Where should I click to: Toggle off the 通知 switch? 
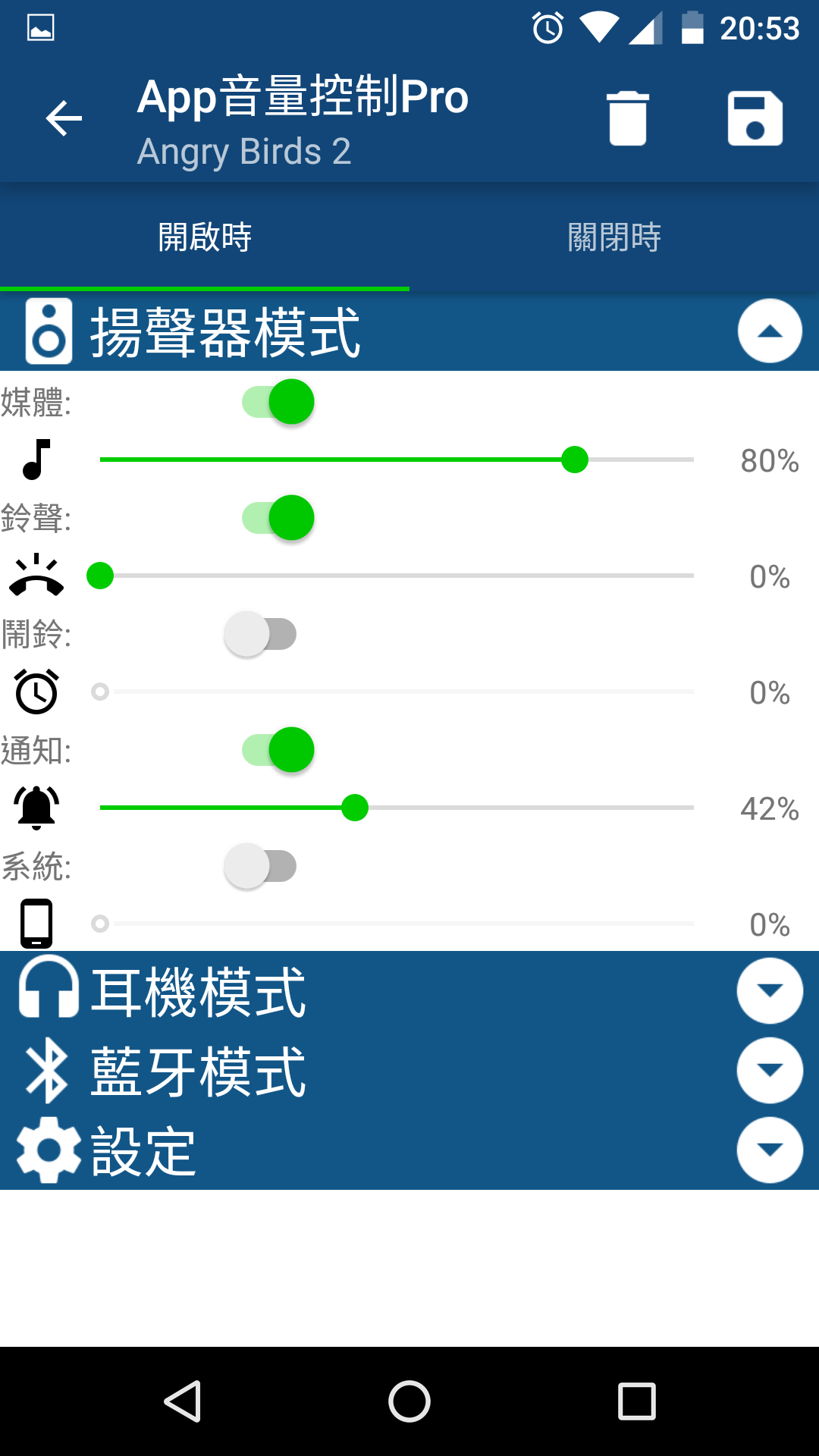(x=278, y=750)
